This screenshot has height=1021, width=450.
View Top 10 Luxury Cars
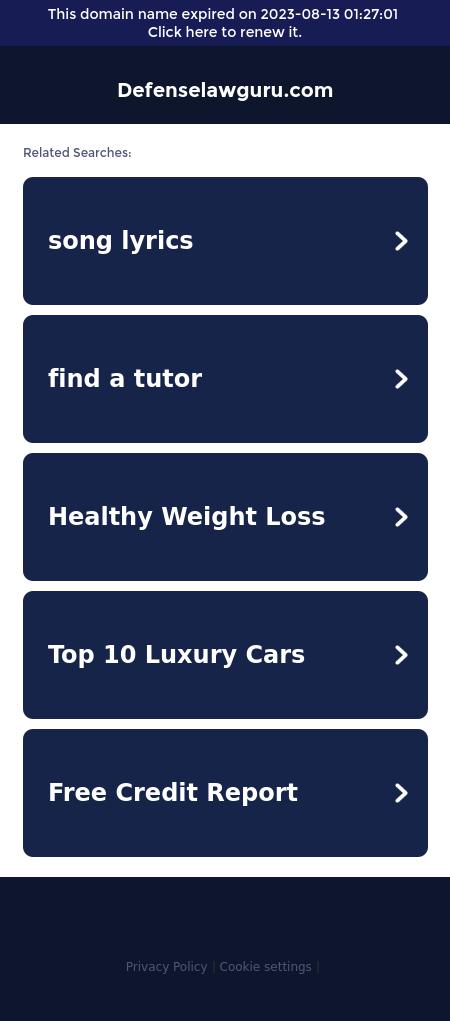click(x=225, y=655)
